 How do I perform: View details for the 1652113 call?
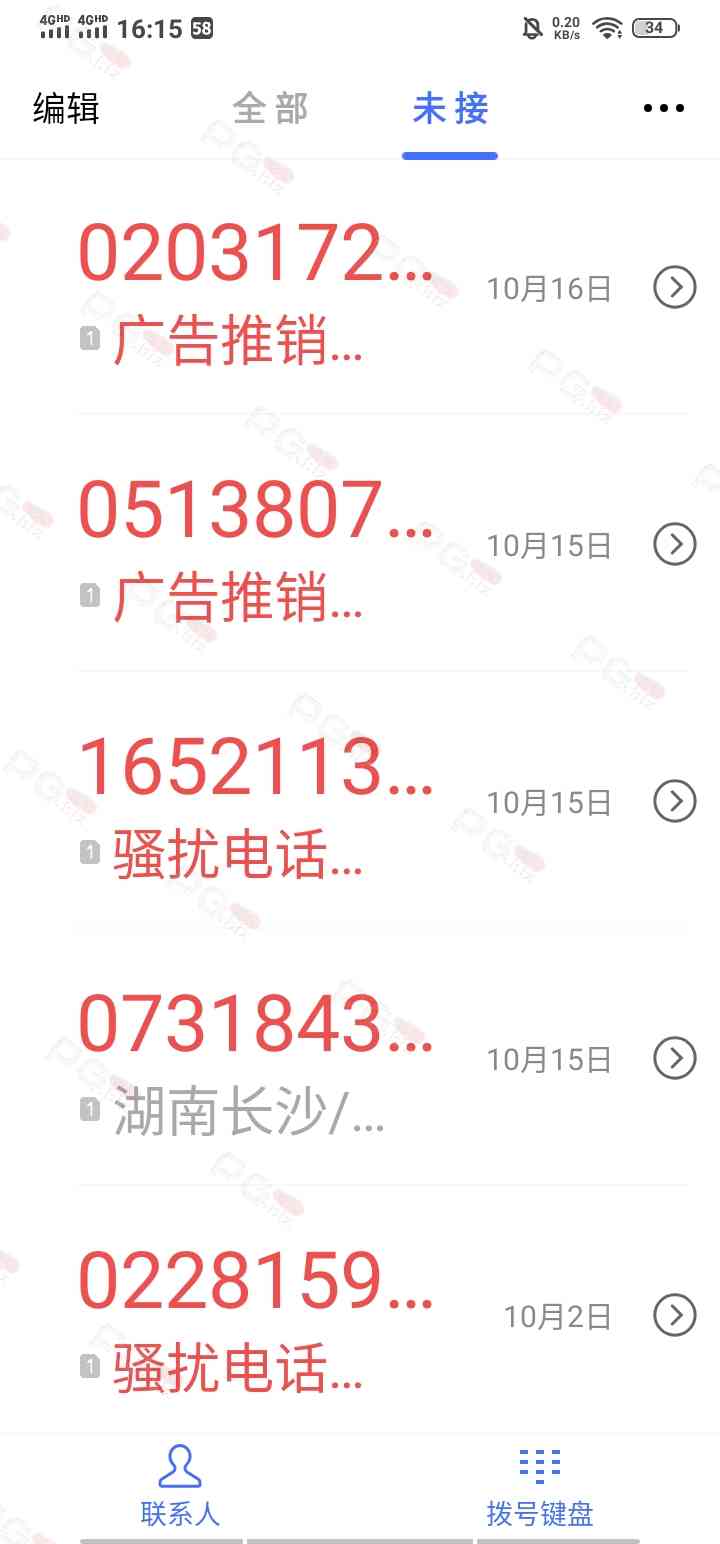click(675, 801)
